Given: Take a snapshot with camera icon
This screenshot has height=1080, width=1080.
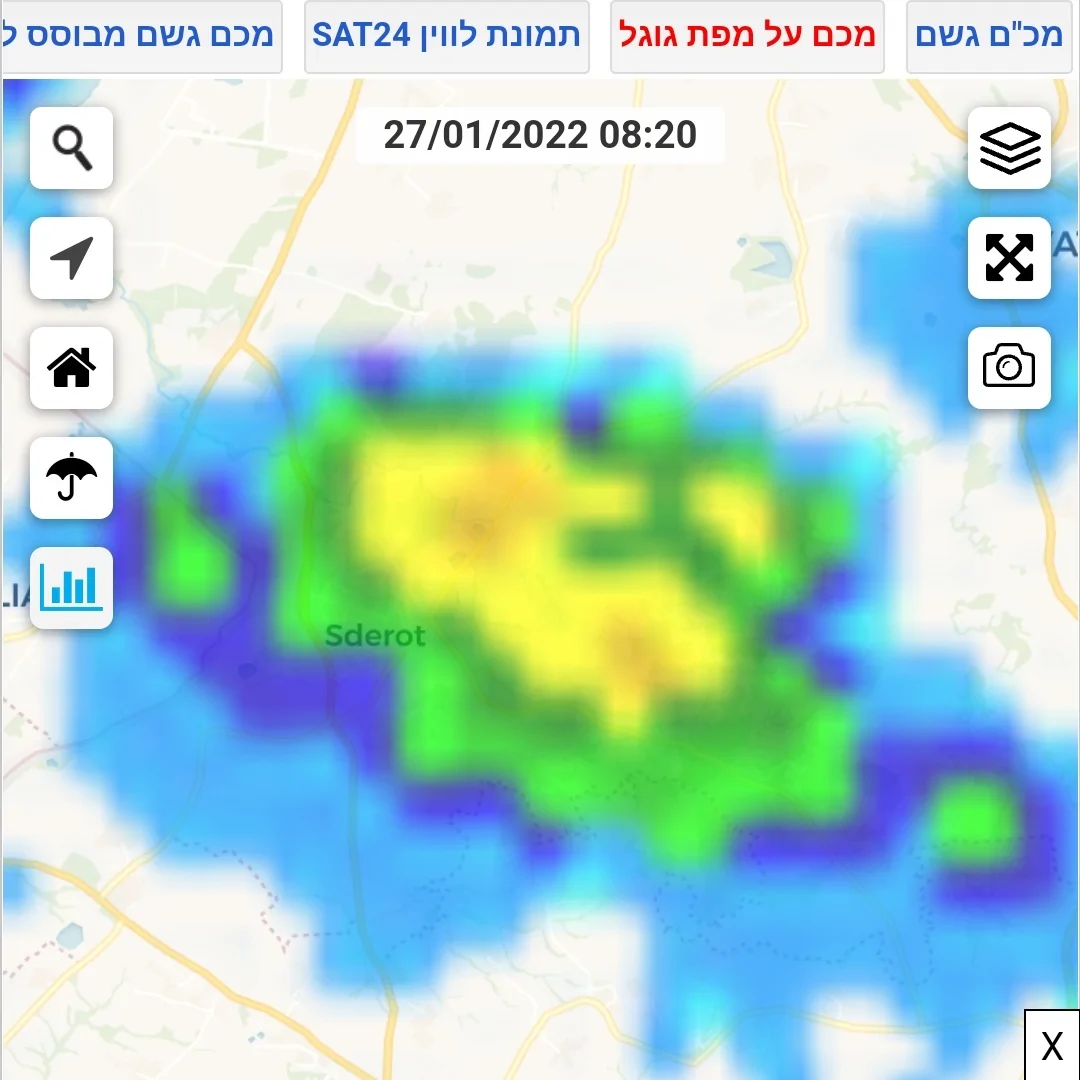Looking at the screenshot, I should 1009,368.
